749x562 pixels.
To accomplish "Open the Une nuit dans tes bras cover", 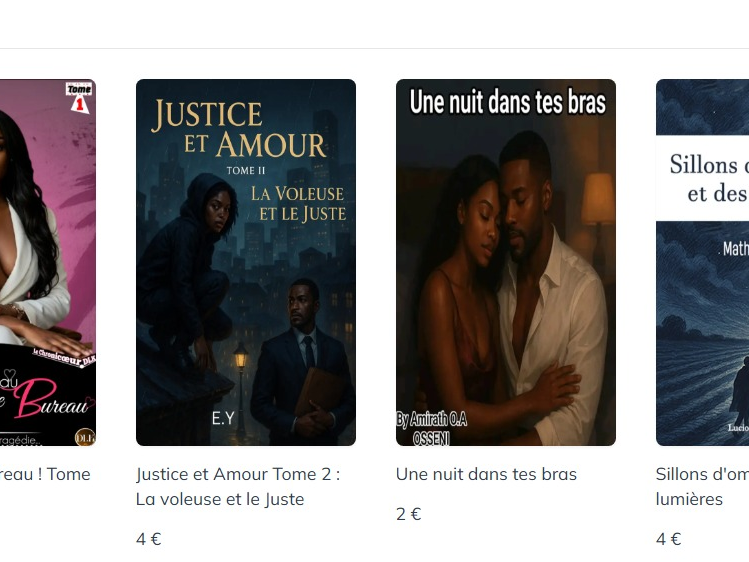I will click(x=506, y=262).
